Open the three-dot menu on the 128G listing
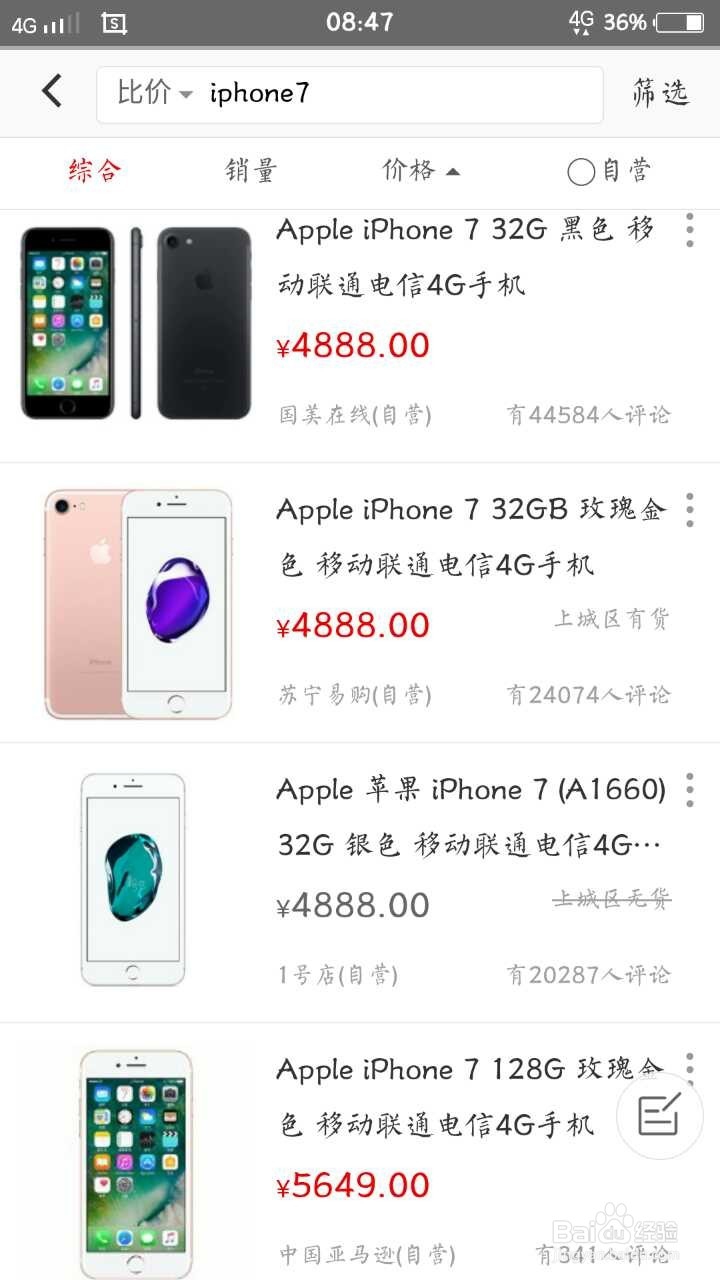Viewport: 720px width, 1280px height. 689,1068
